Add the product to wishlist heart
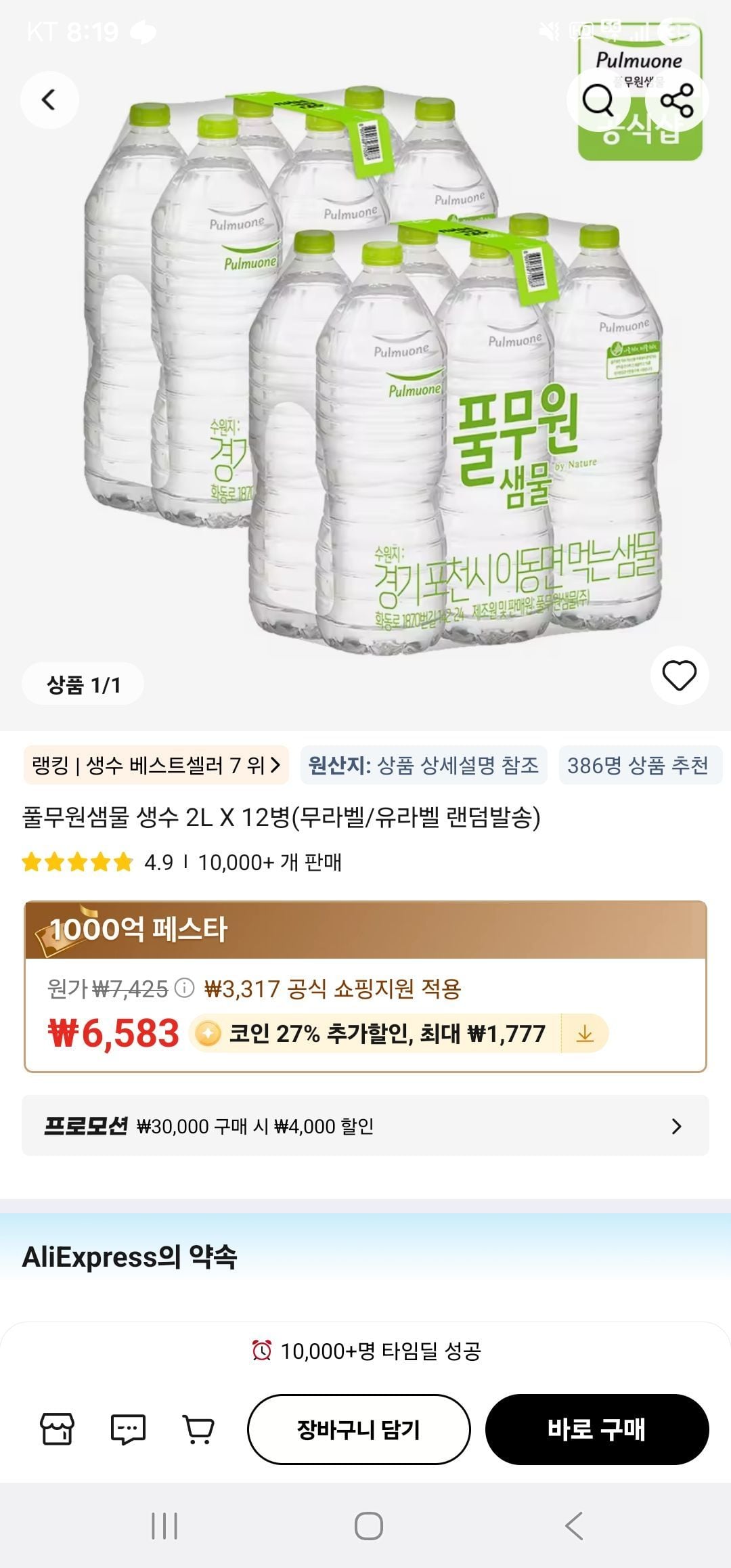This screenshot has width=731, height=1568. (x=679, y=676)
